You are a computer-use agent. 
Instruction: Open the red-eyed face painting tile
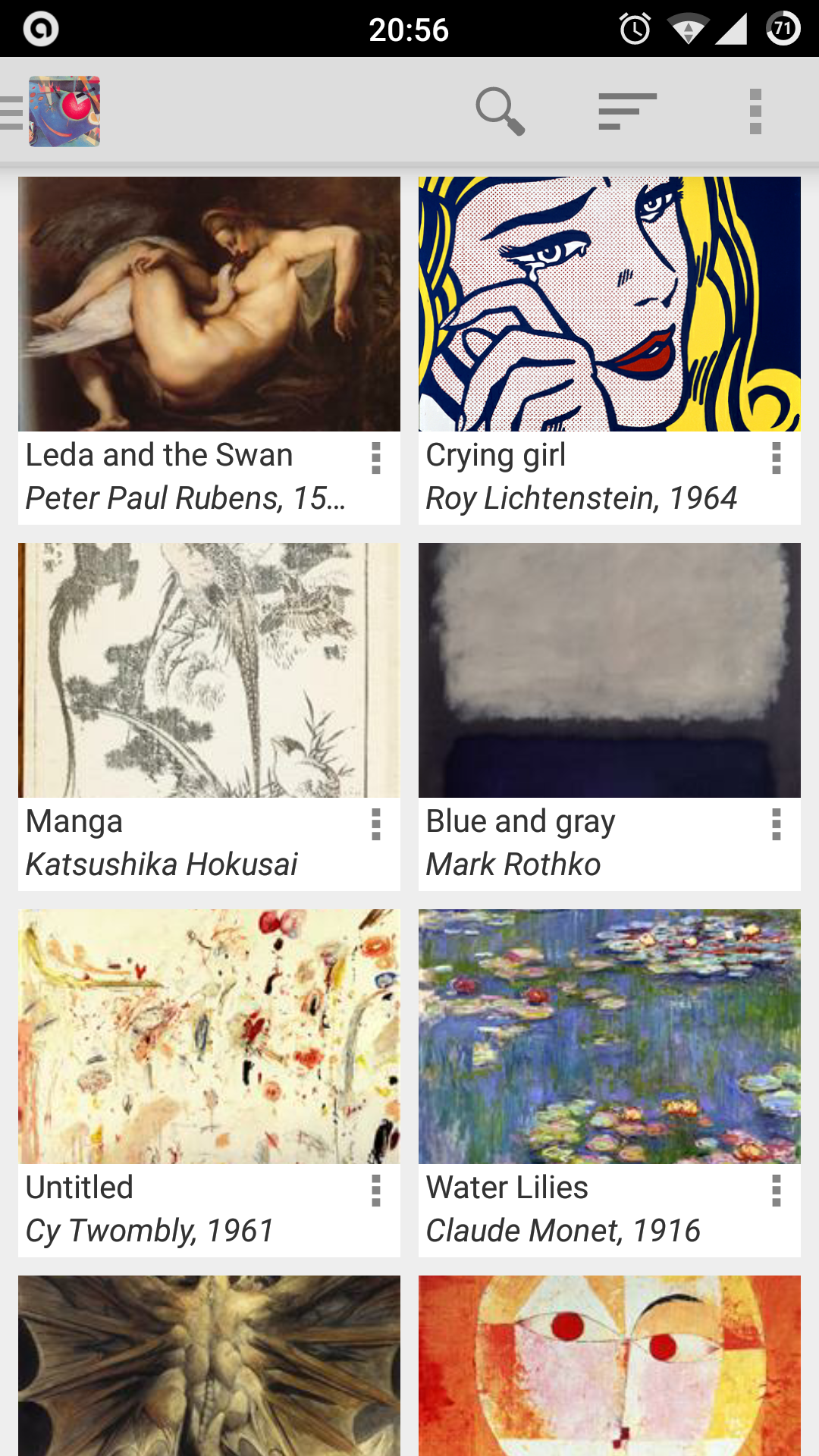coord(610,1365)
